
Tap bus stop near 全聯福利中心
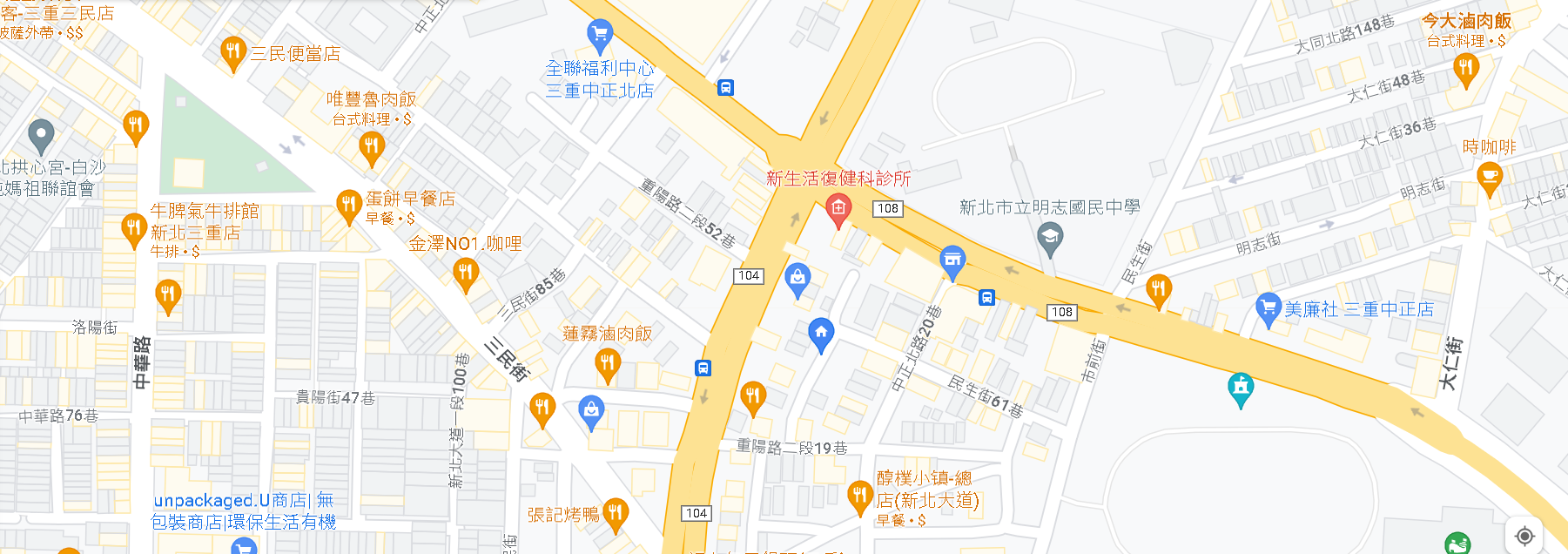(725, 87)
